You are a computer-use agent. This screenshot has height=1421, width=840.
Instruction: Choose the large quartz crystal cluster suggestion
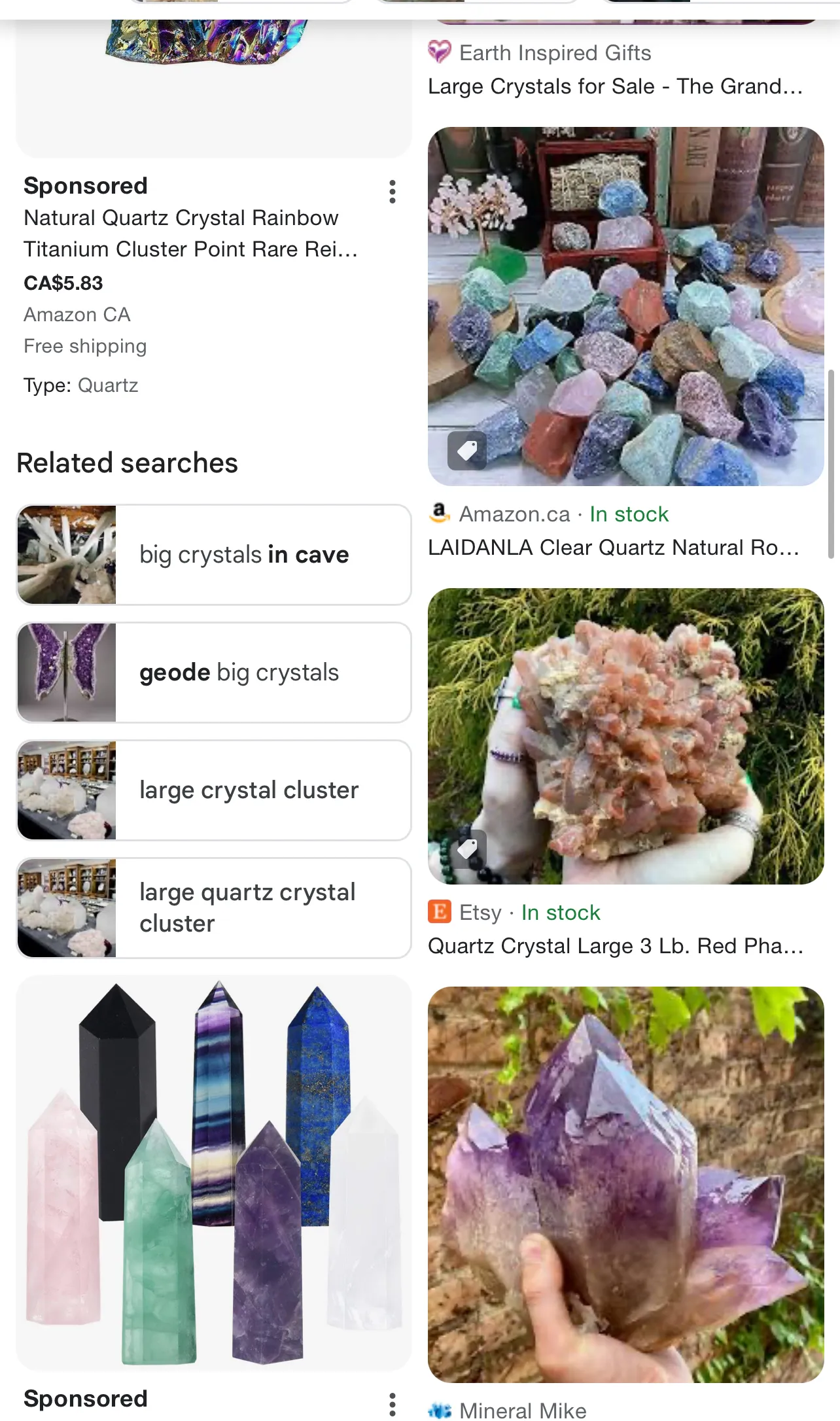coord(214,908)
